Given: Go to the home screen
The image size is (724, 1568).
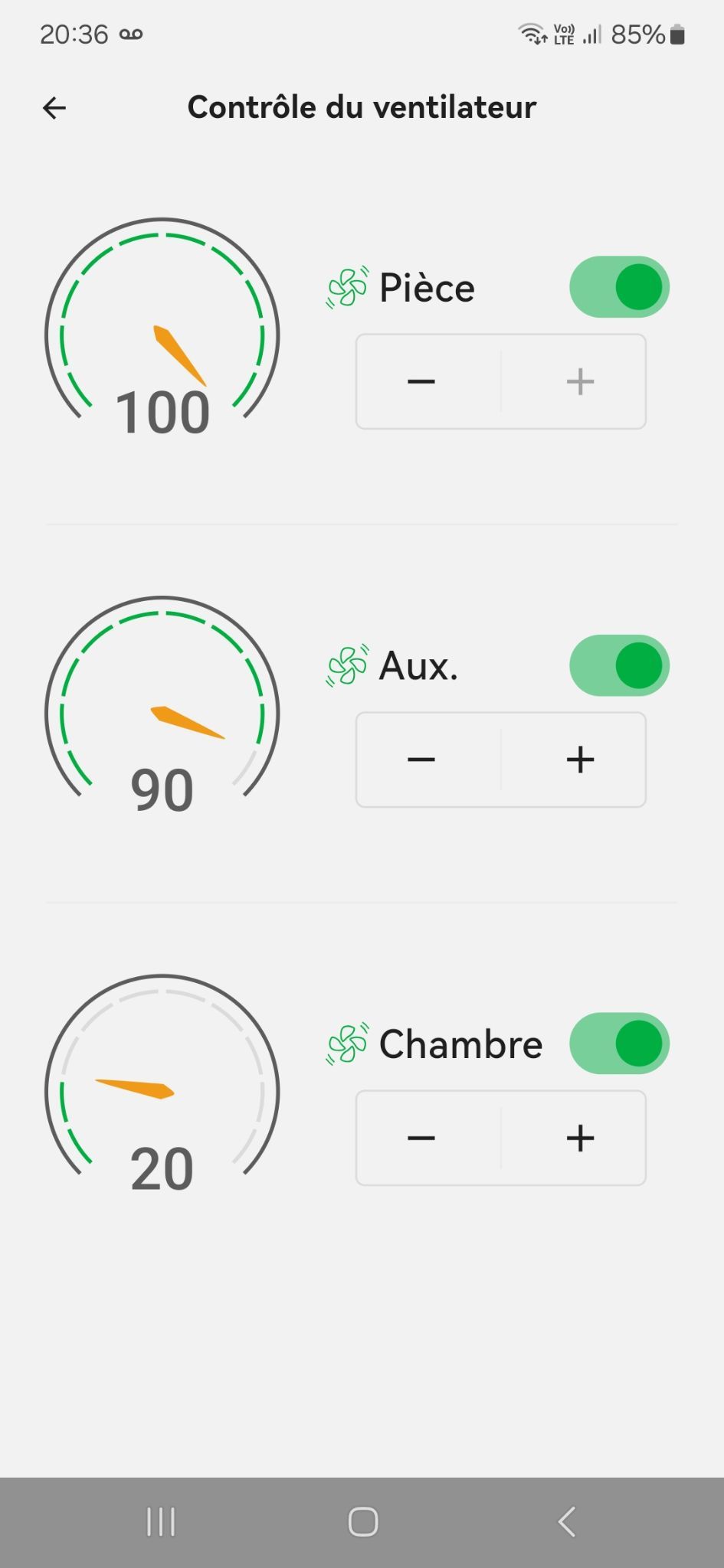Looking at the screenshot, I should click(362, 1522).
